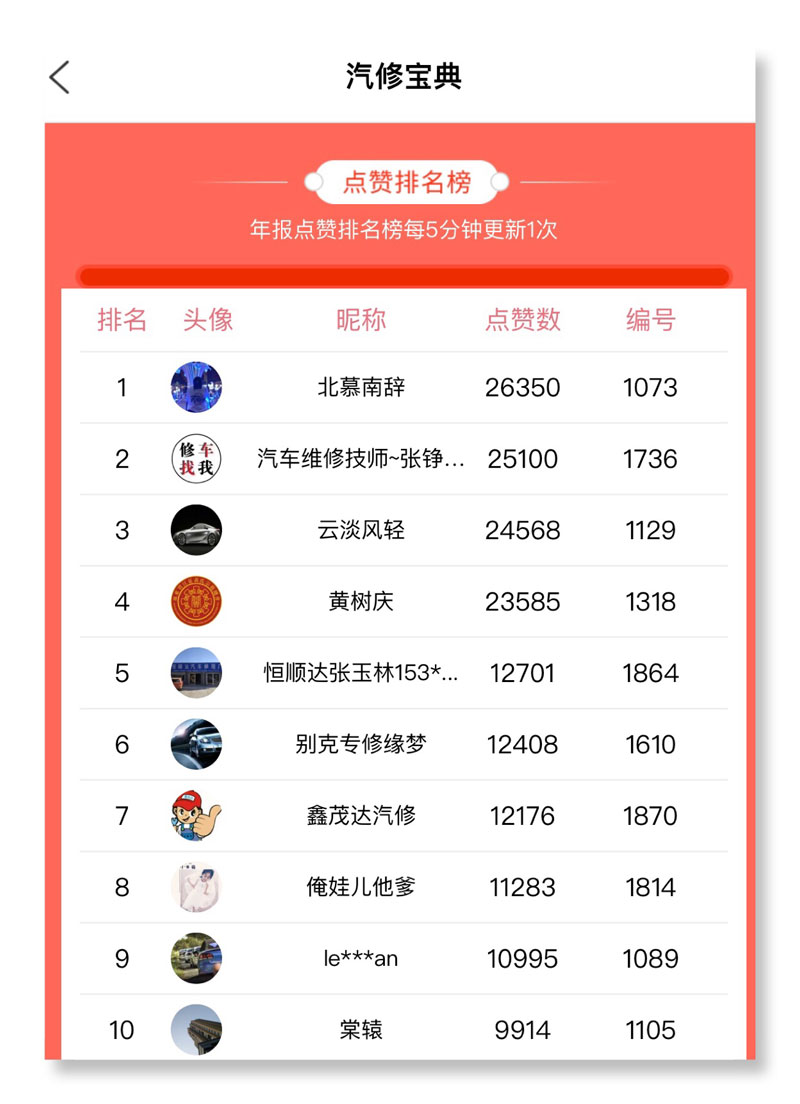Open 北慕南辞's avatar thumbnail
Image resolution: width=800 pixels, height=1104 pixels.
coord(196,387)
